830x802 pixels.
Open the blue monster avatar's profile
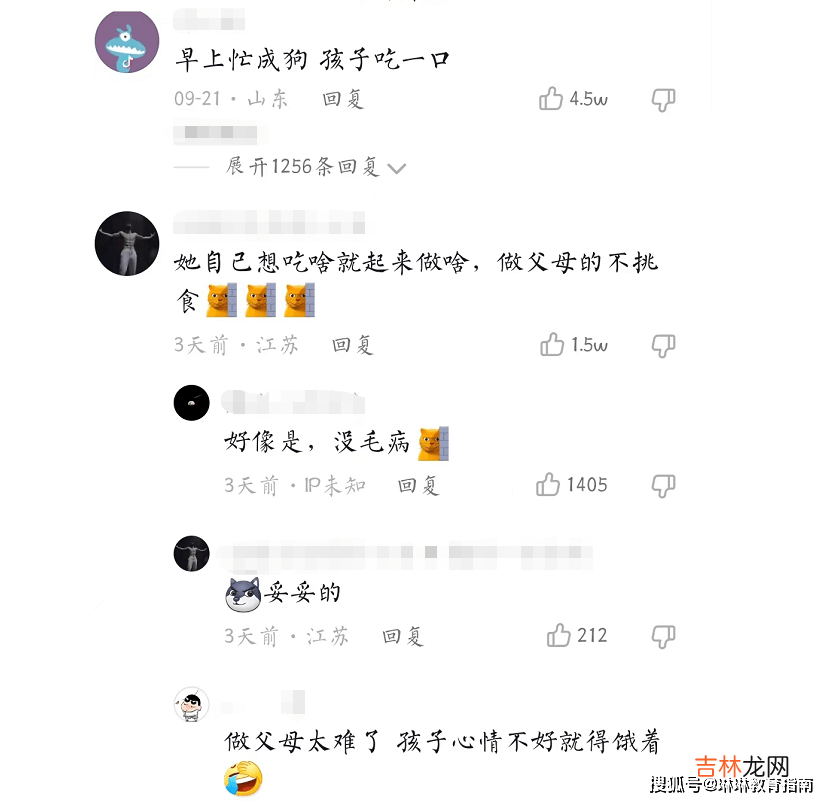[x=127, y=44]
